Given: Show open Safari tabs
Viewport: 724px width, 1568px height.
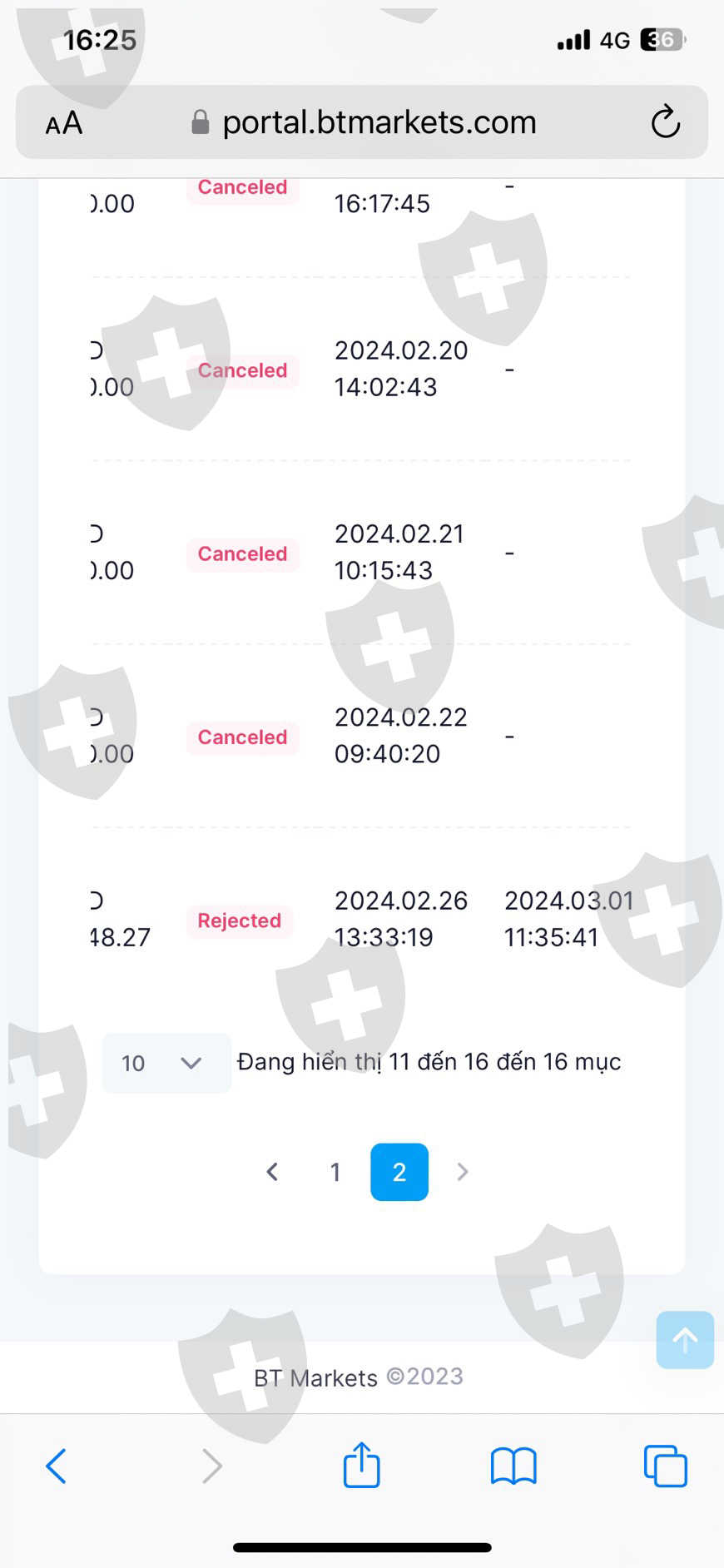Looking at the screenshot, I should coord(666,1466).
